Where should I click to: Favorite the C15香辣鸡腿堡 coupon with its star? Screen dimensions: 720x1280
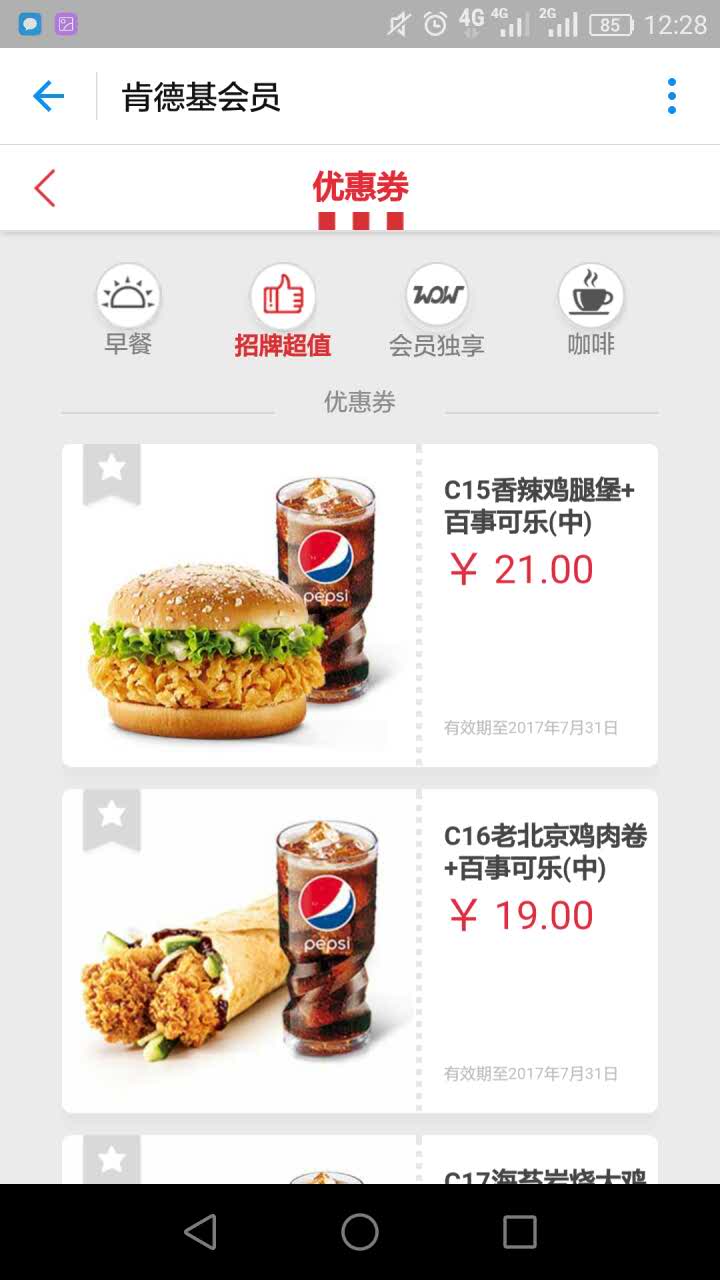[112, 468]
